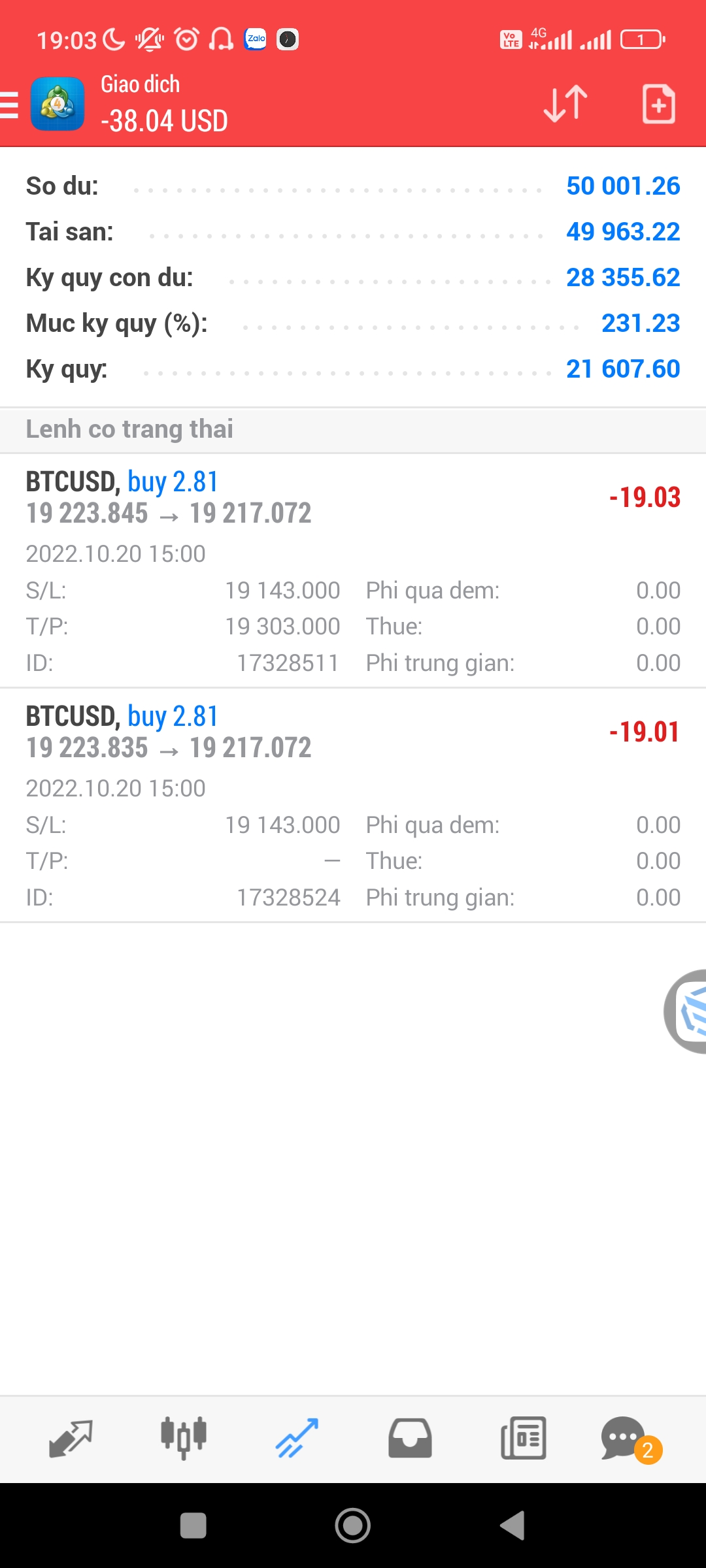Tap the floating bubble at the screen edge
This screenshot has width=706, height=1568.
point(686,1011)
